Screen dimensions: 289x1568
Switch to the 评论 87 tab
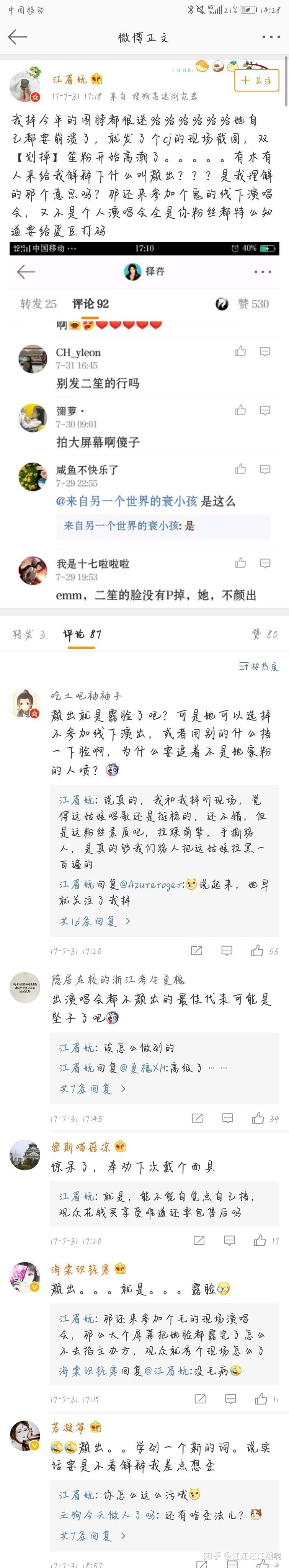pos(82,634)
